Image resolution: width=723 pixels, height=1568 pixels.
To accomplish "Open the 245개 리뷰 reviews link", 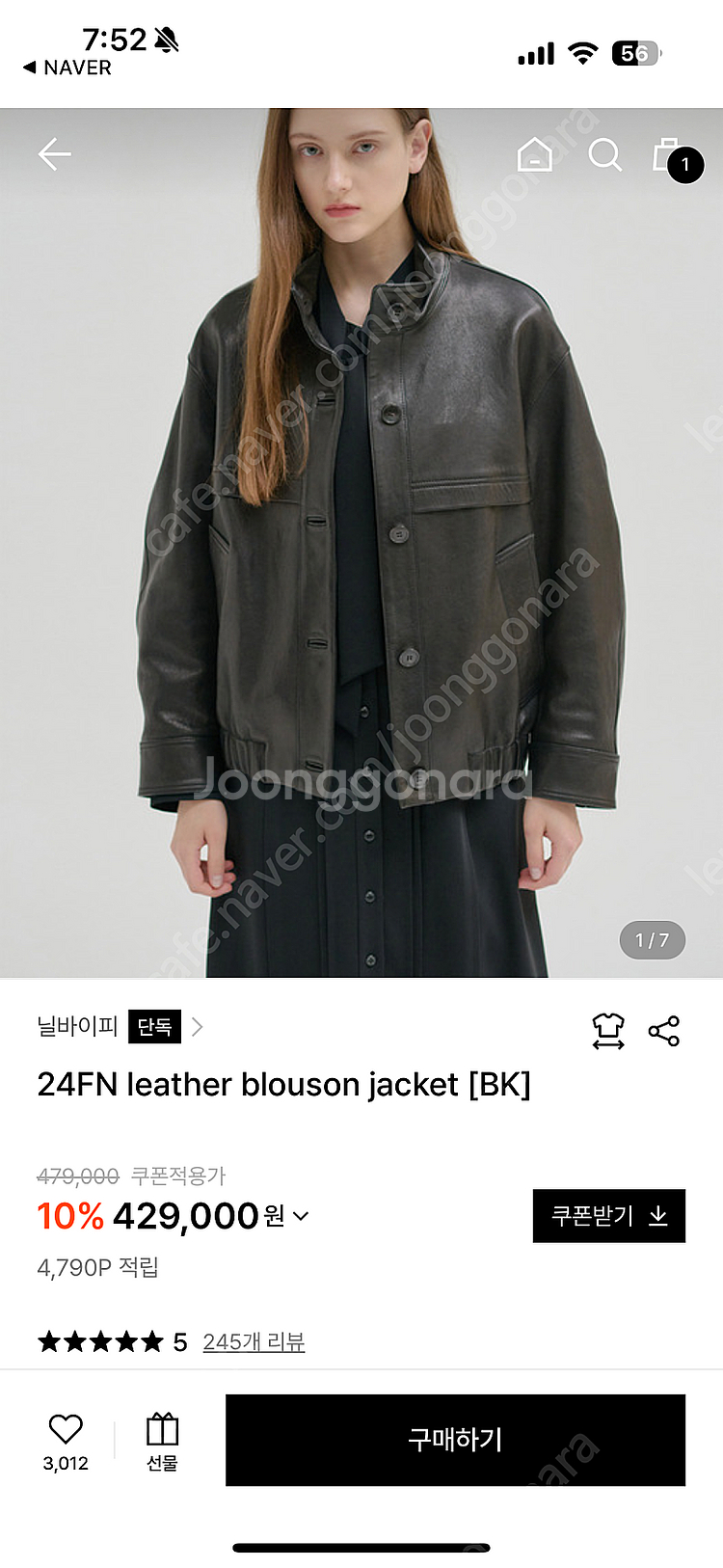I will [x=254, y=1341].
